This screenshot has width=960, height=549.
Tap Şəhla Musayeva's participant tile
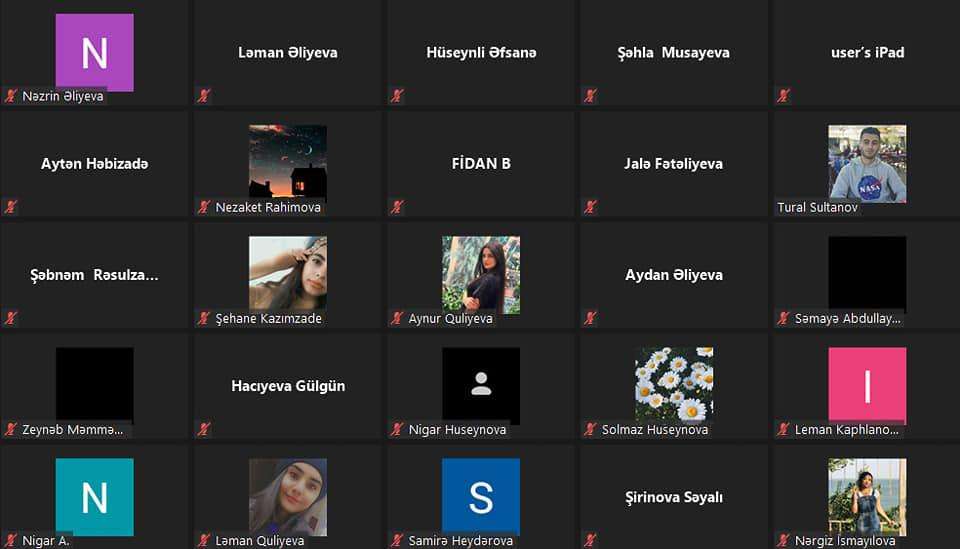[673, 52]
